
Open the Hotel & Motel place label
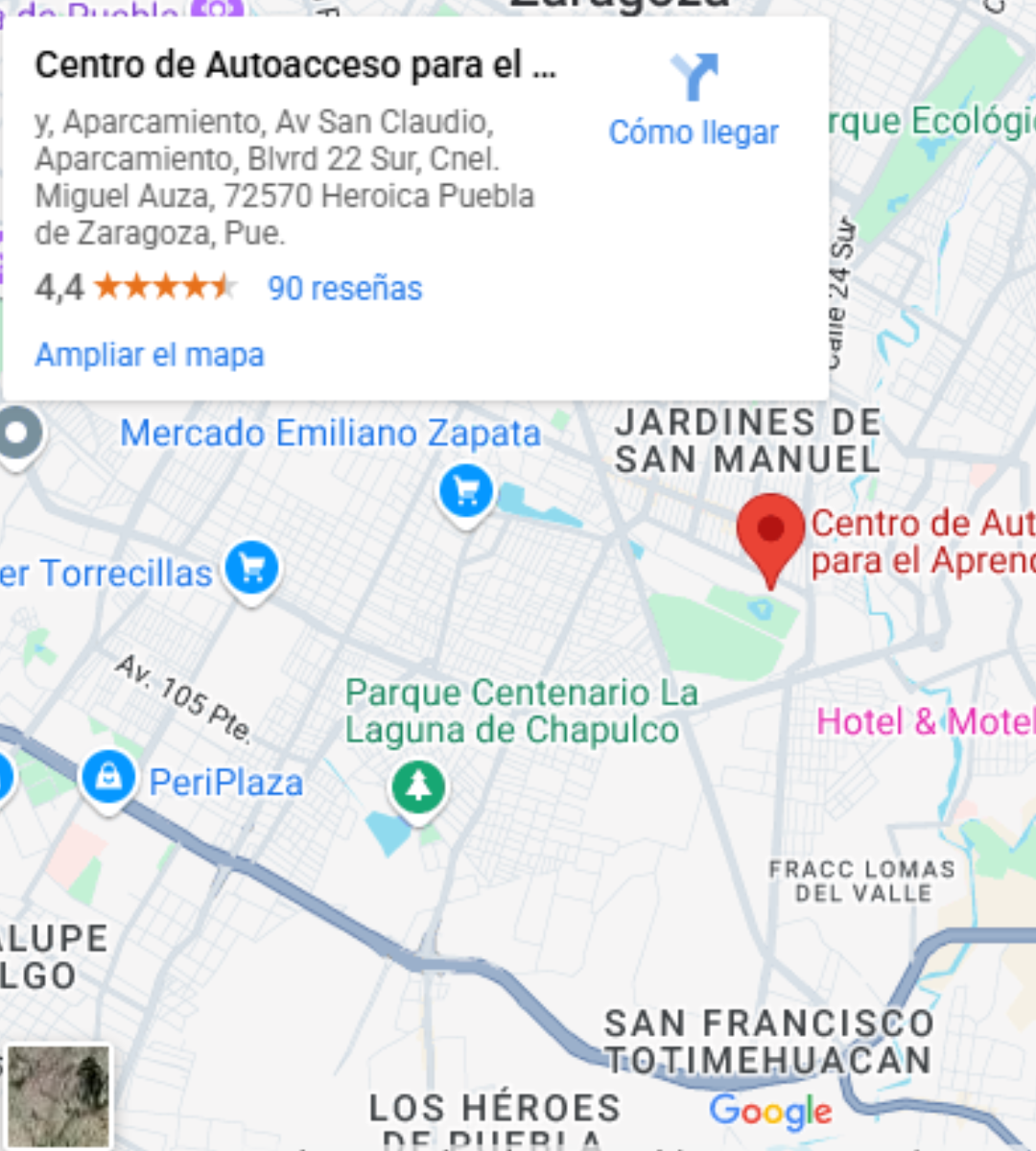(x=924, y=721)
